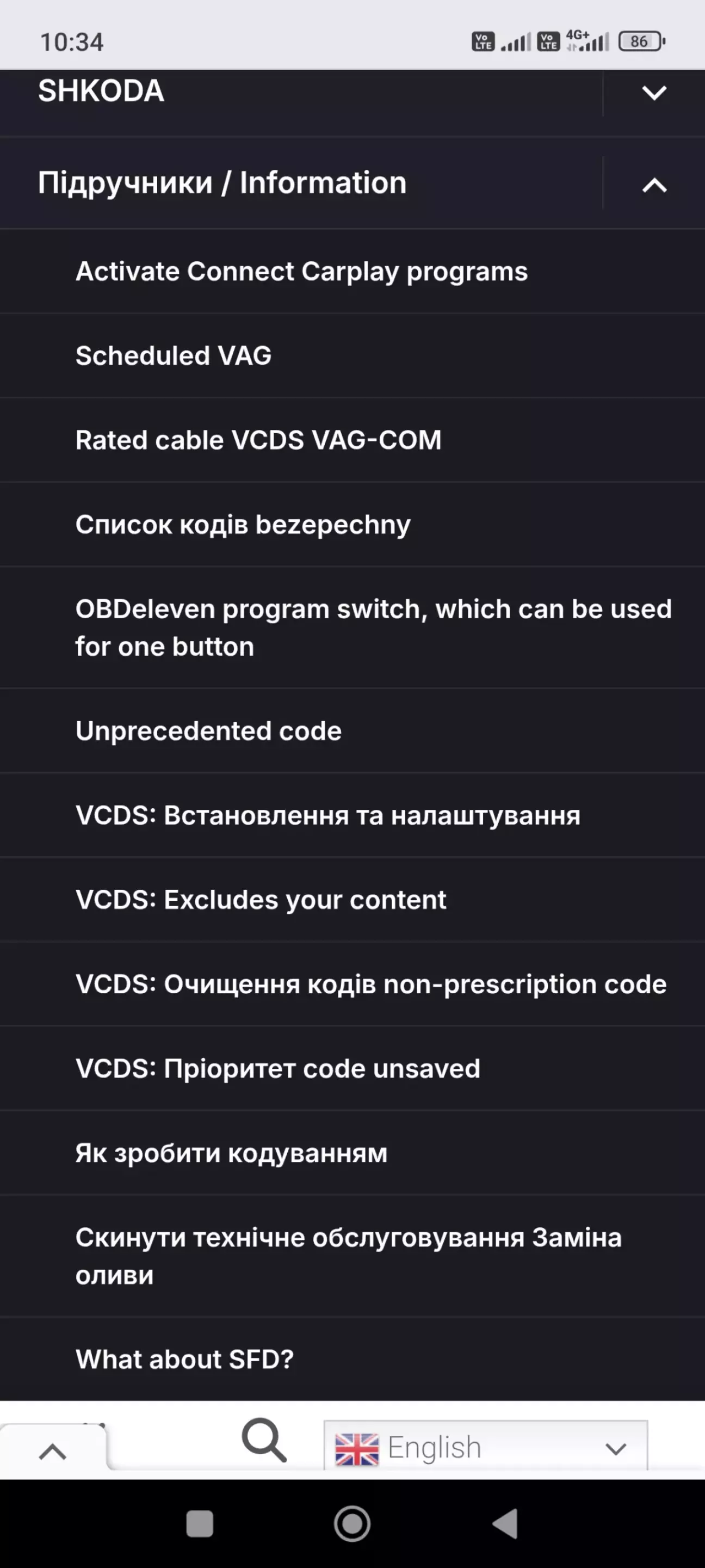Open the Scheduled VAG page

coord(174,355)
